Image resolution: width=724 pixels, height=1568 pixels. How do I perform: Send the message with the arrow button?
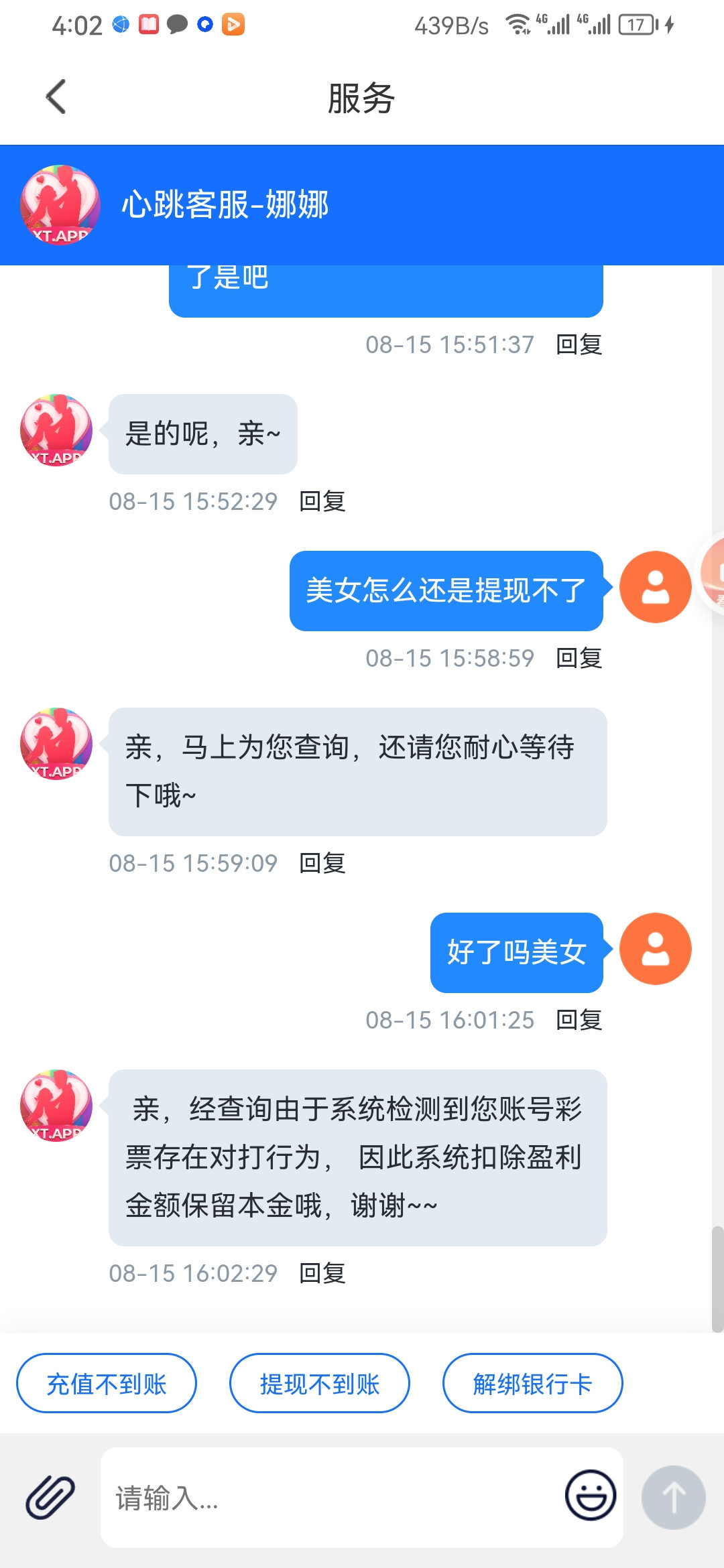673,1497
